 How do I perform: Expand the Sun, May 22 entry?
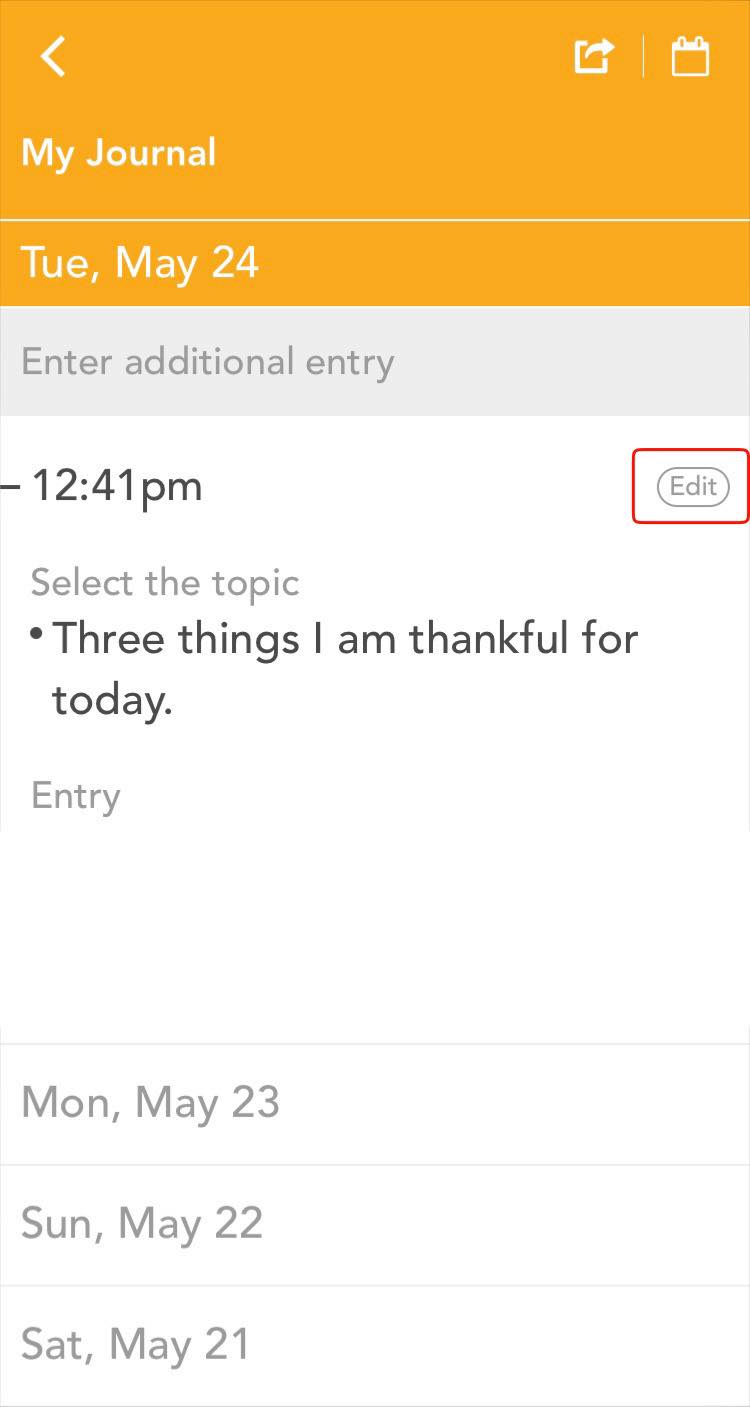point(142,1224)
